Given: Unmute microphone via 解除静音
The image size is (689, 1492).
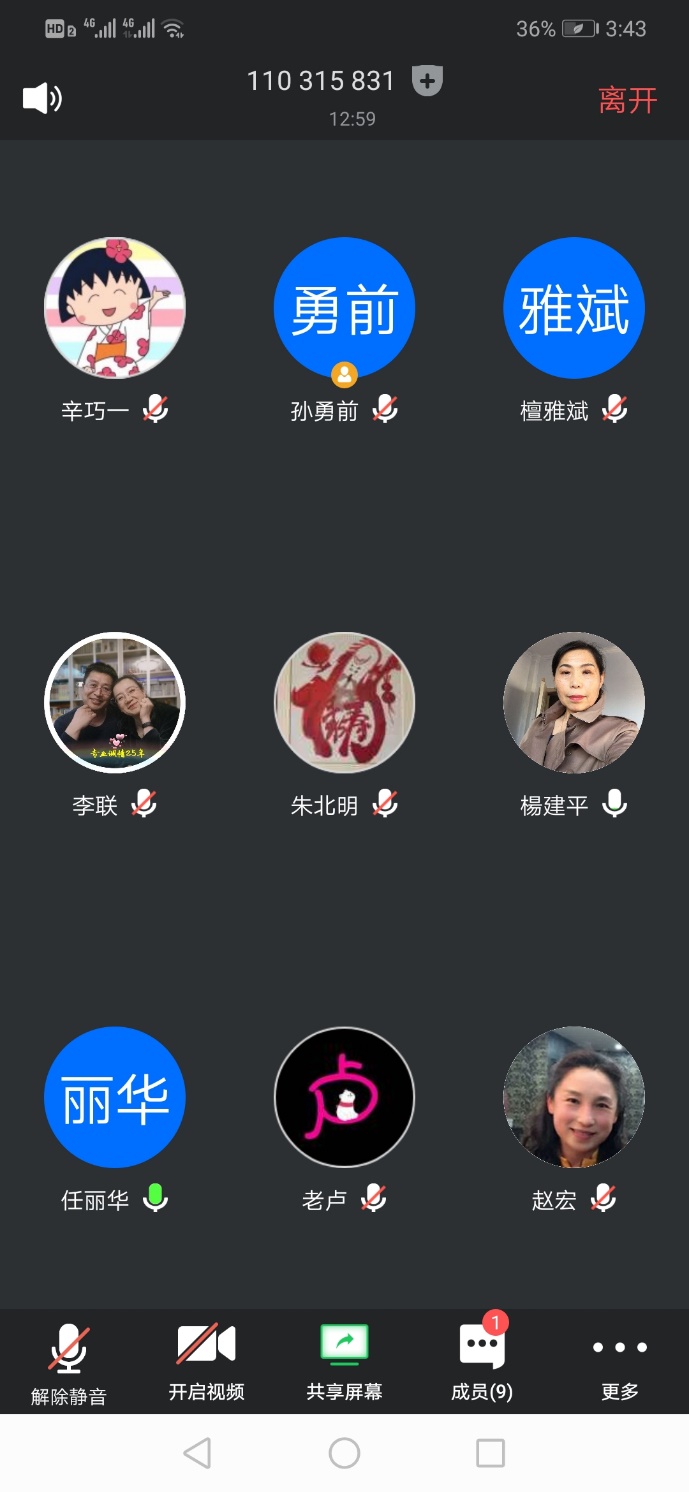Looking at the screenshot, I should click(x=68, y=1362).
